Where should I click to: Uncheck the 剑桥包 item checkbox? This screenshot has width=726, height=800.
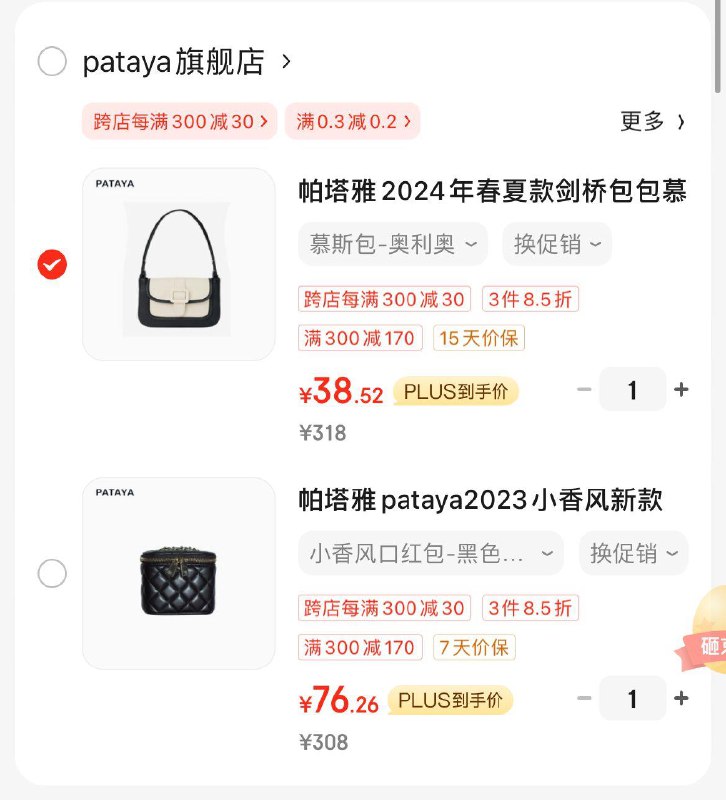pos(52,265)
